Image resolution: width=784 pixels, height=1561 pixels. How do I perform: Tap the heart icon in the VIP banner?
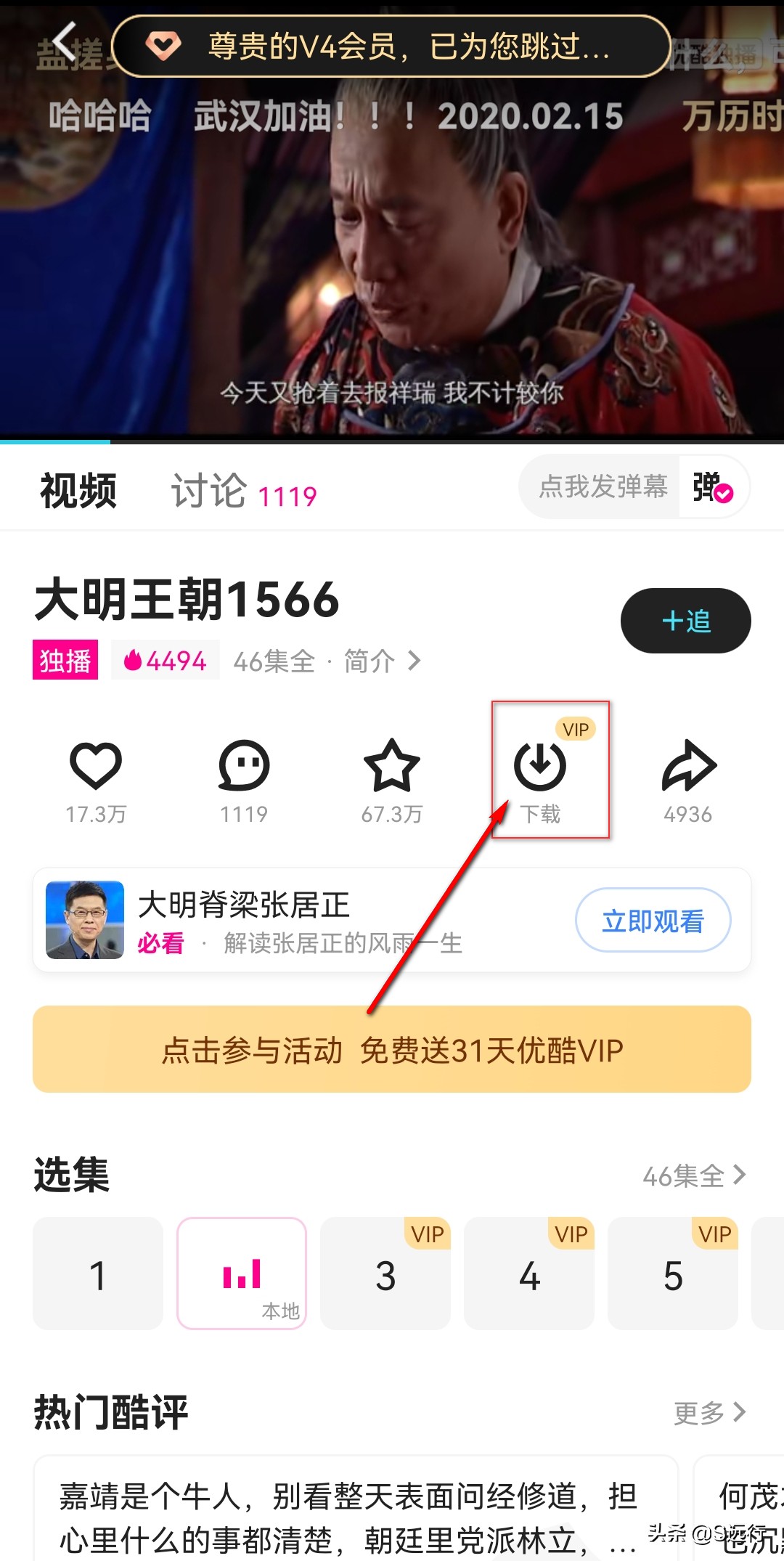[x=163, y=47]
